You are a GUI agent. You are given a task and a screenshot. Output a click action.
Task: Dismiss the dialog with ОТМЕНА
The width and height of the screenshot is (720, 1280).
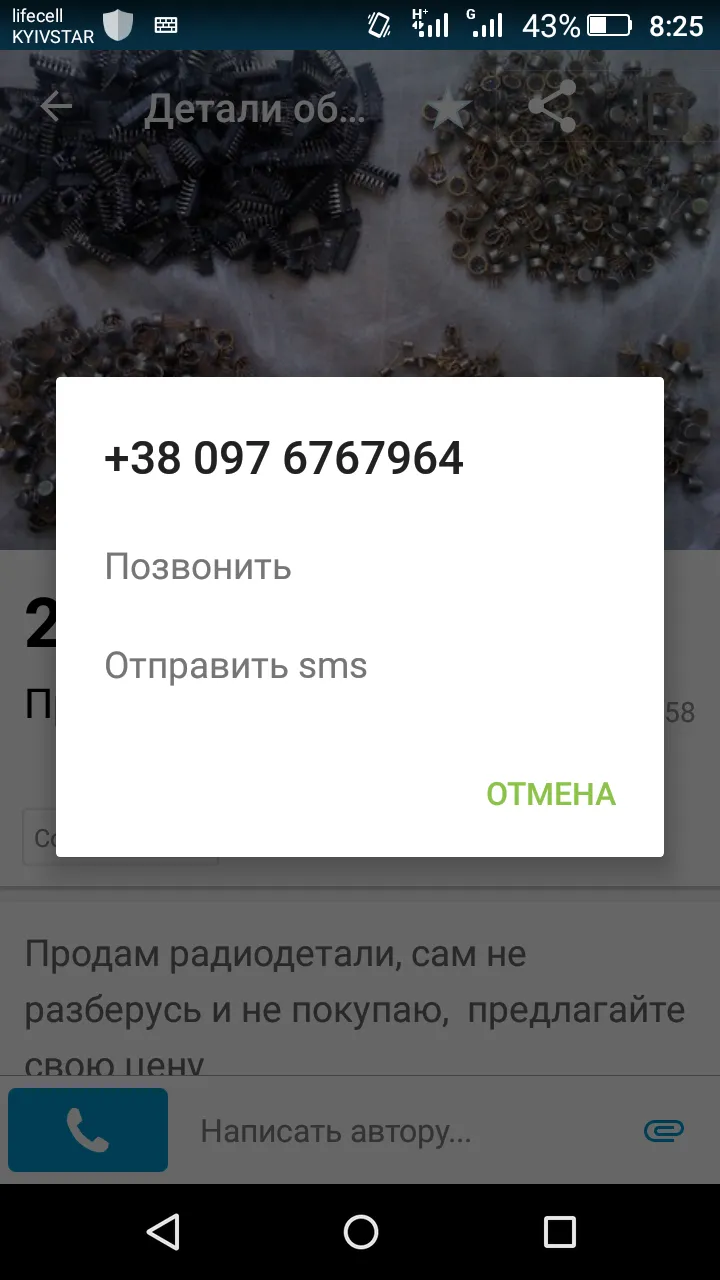pyautogui.click(x=551, y=794)
